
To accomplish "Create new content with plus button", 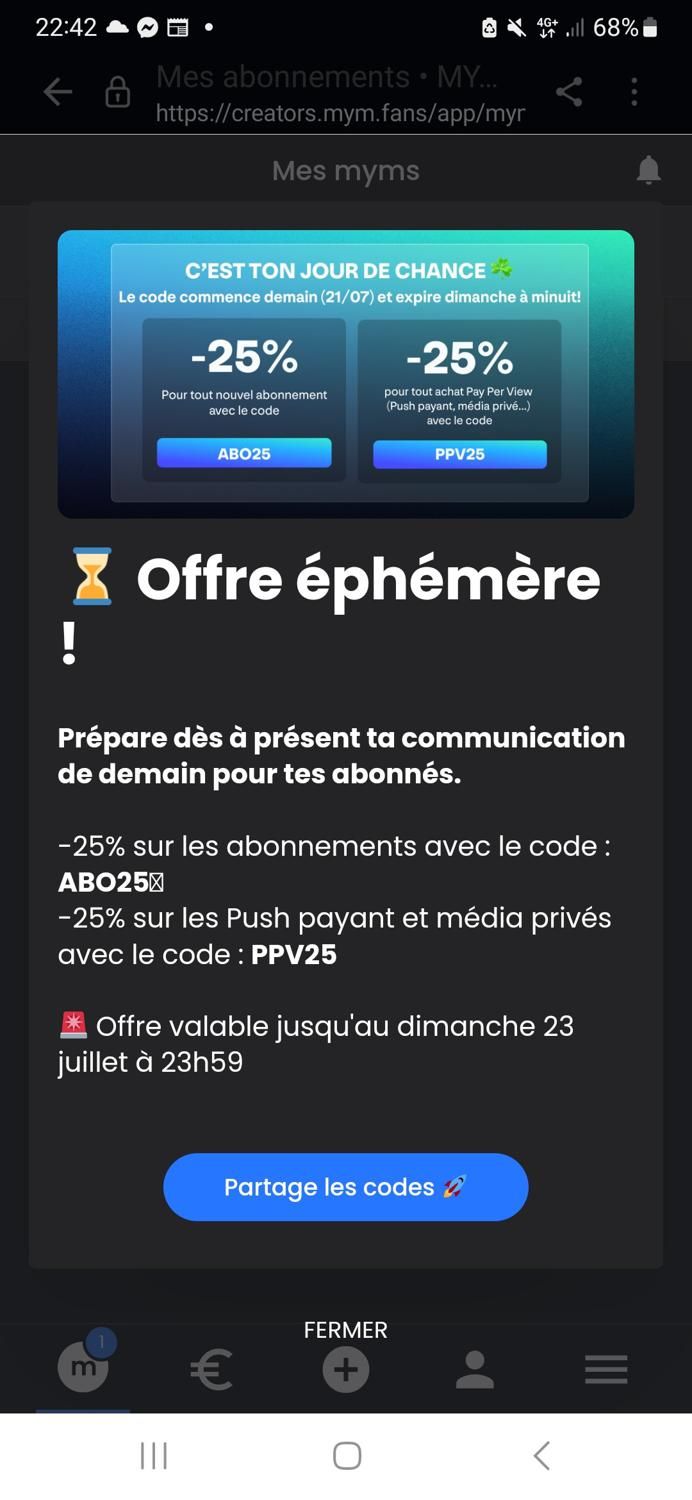I will (346, 1370).
